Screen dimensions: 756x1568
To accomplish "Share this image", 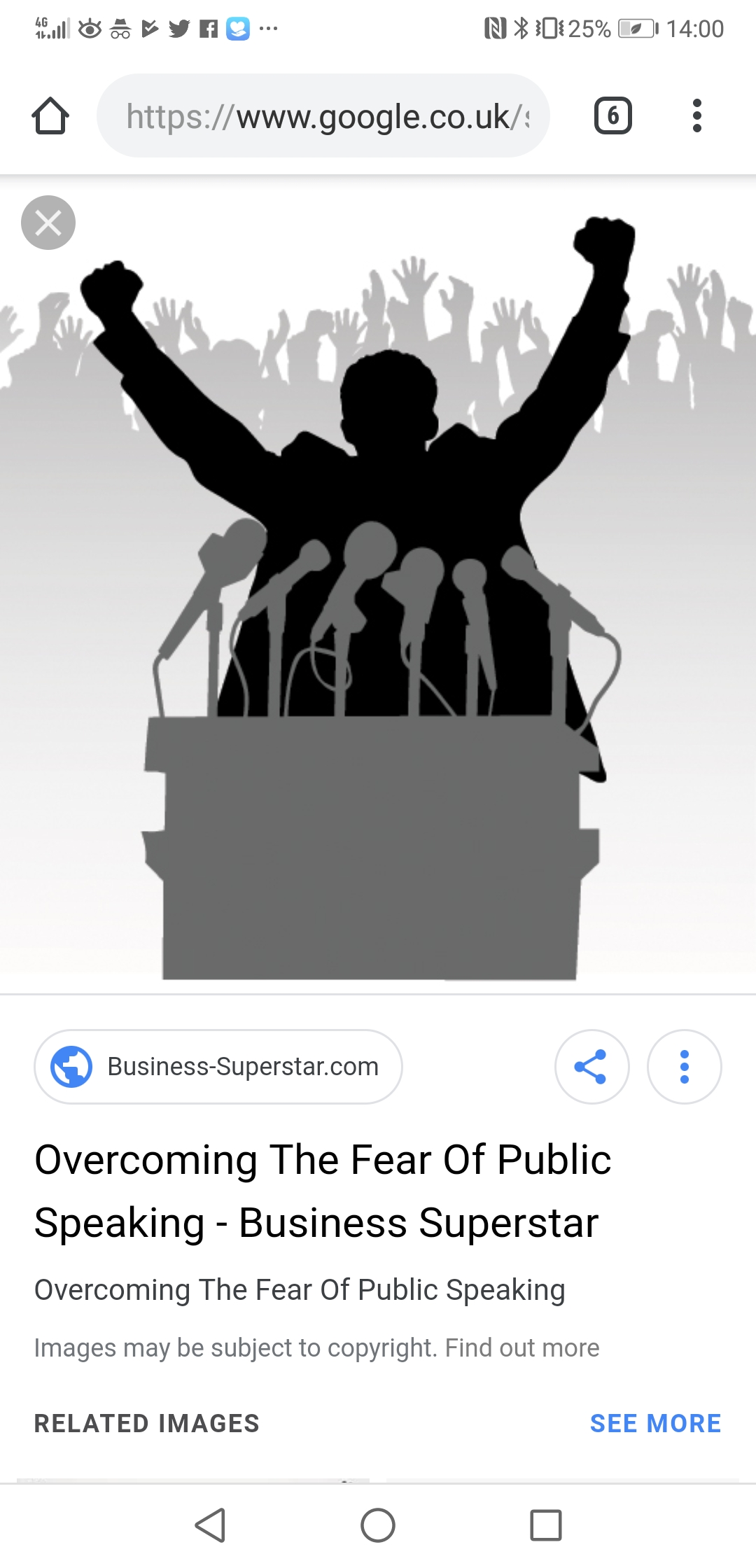I will tap(591, 1067).
